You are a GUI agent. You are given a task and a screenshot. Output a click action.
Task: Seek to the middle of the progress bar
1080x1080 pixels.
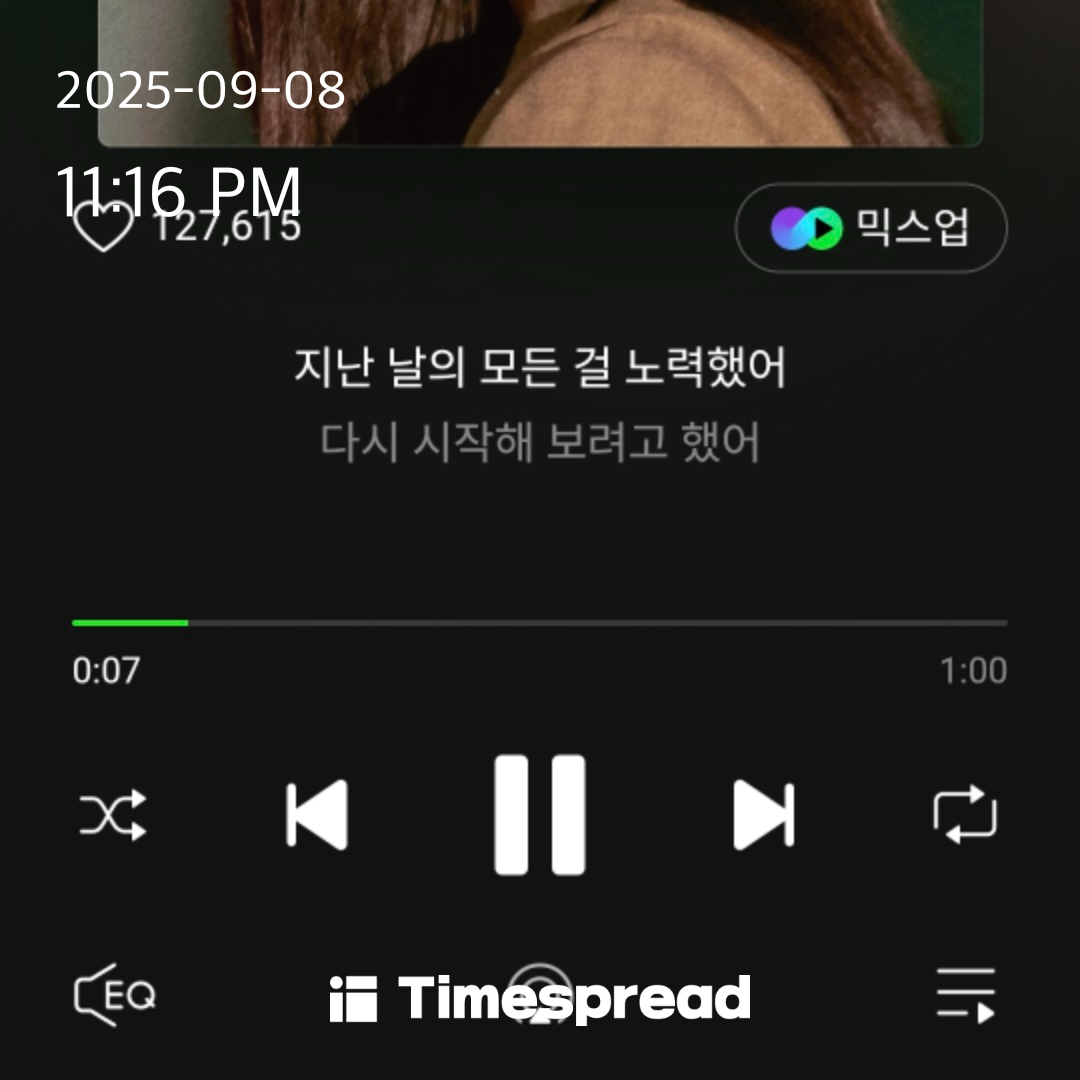[540, 623]
